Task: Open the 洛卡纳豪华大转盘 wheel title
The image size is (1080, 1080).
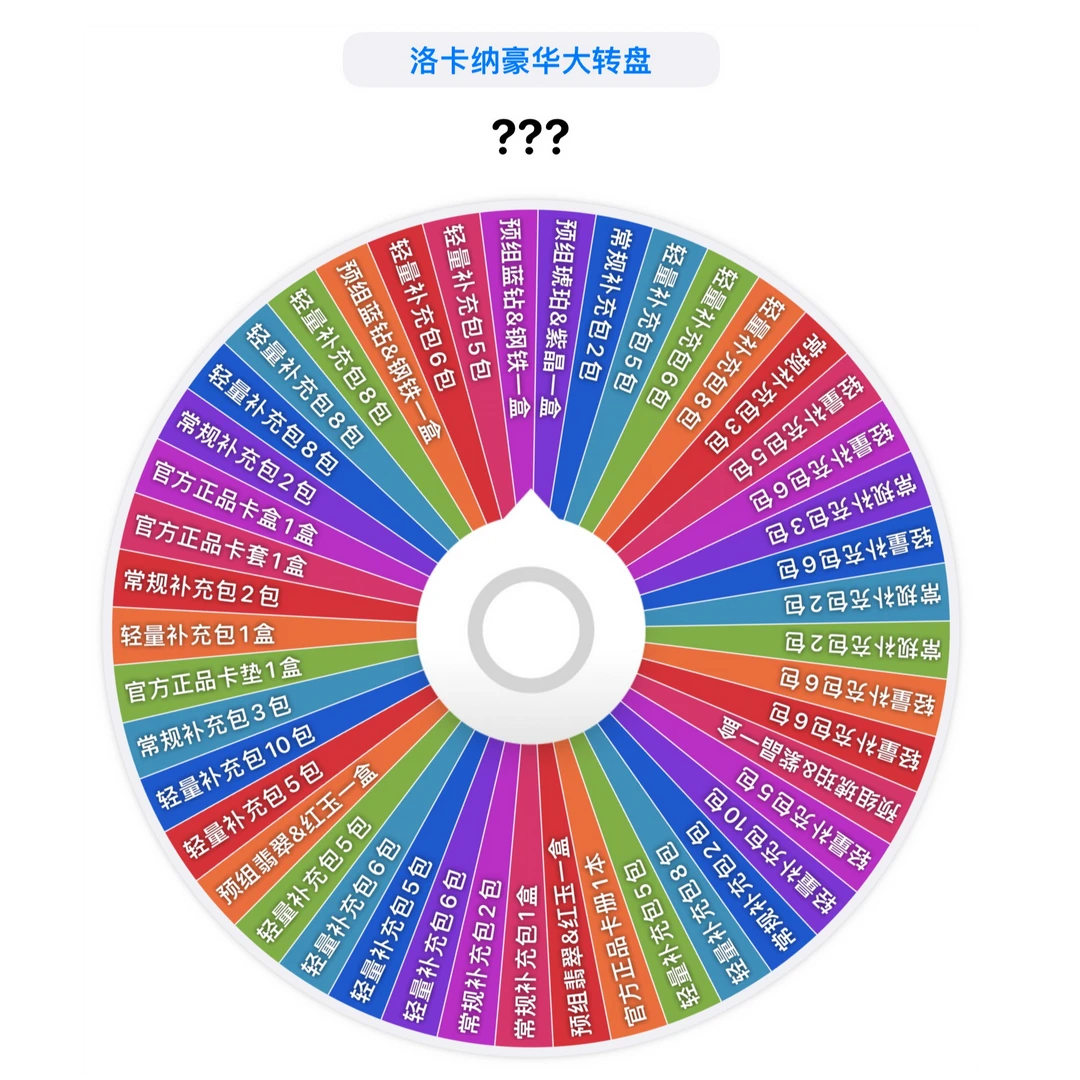Action: [531, 60]
